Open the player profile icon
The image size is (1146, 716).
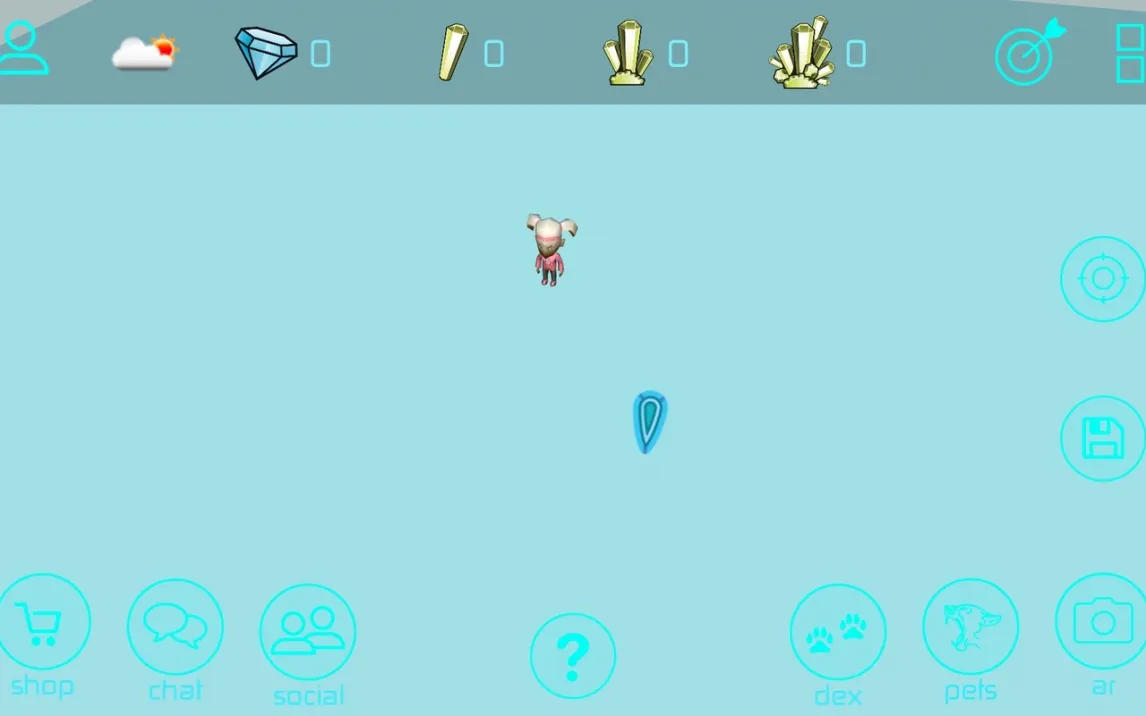coord(22,47)
